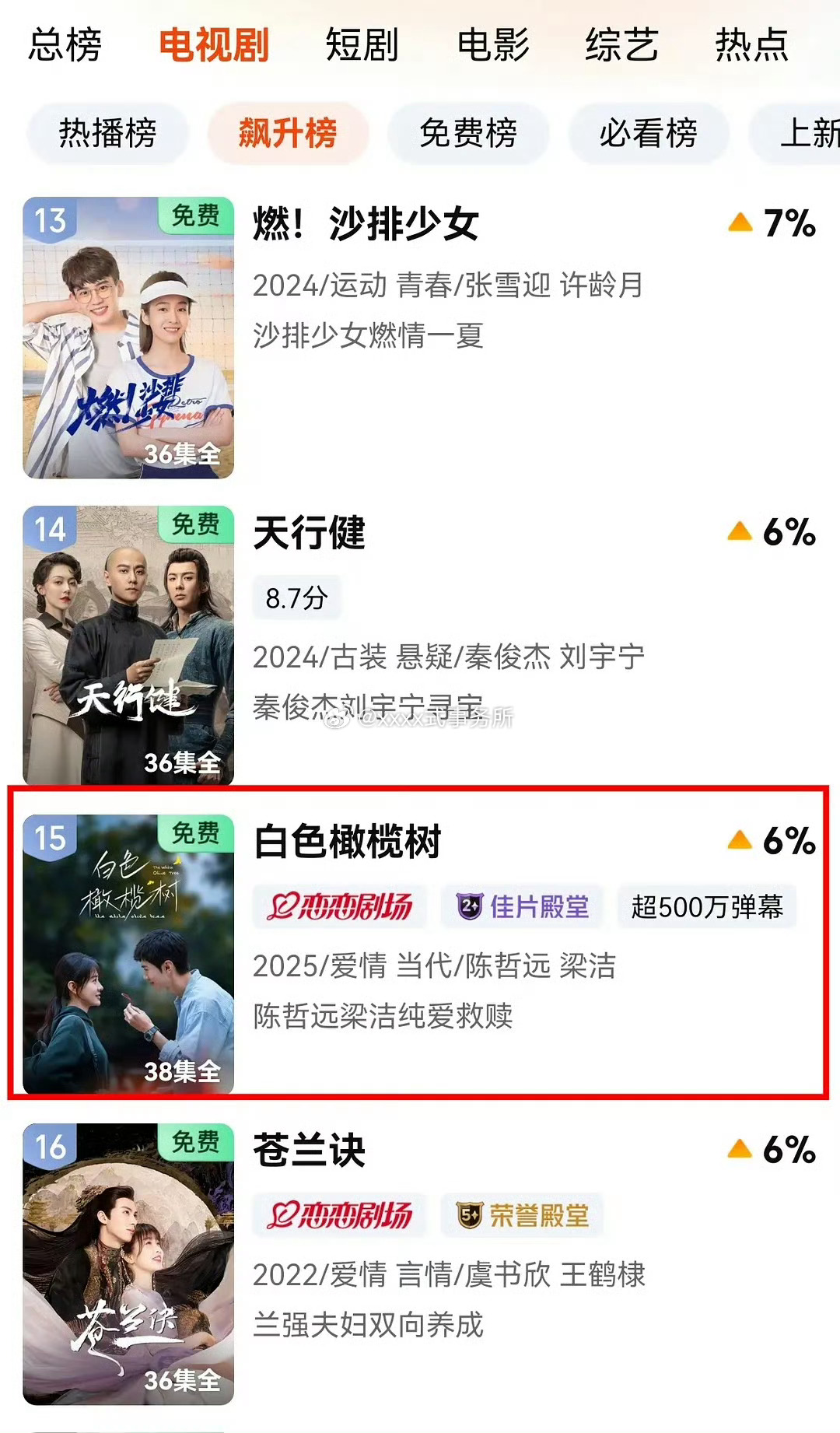Click the 8.7分 rating badge

click(298, 597)
